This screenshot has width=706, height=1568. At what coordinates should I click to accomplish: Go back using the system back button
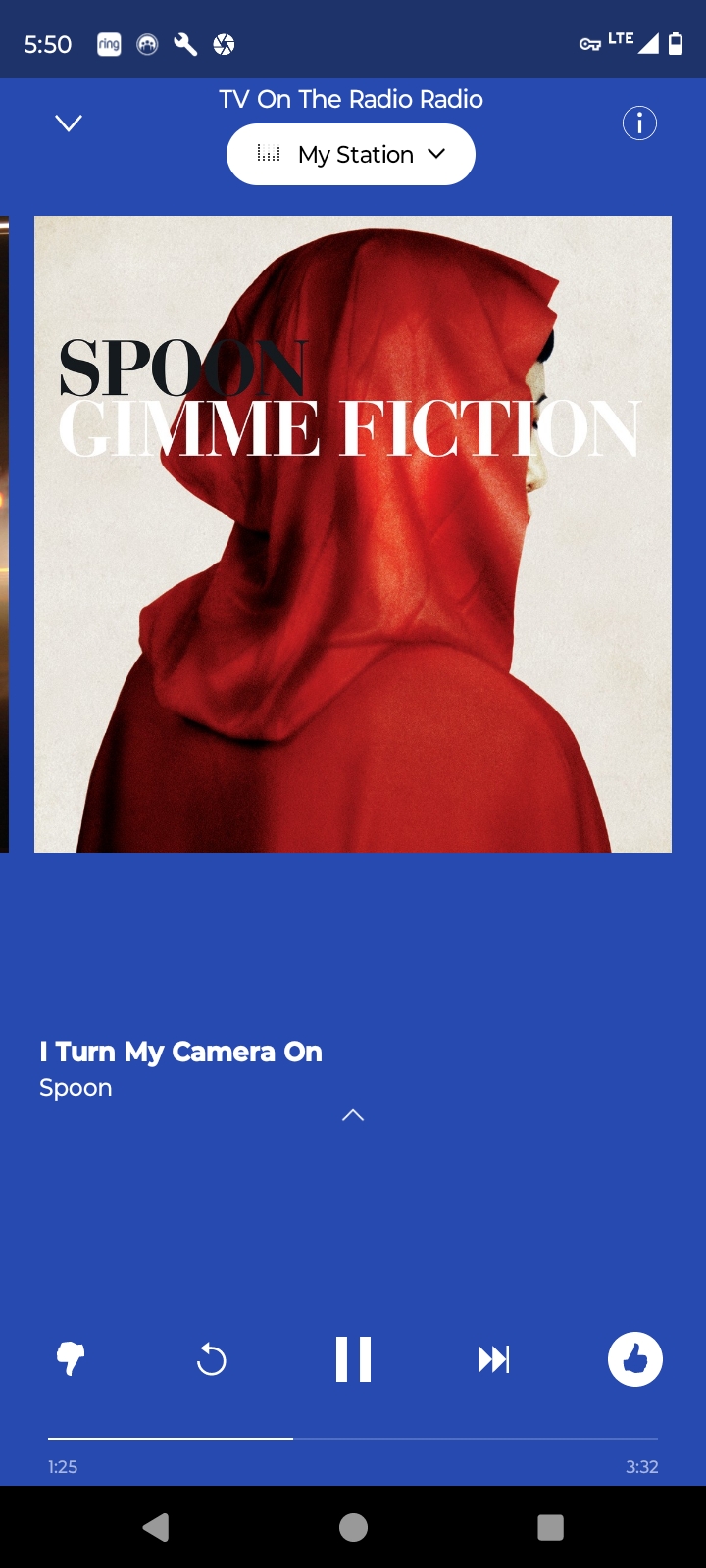[x=156, y=1527]
